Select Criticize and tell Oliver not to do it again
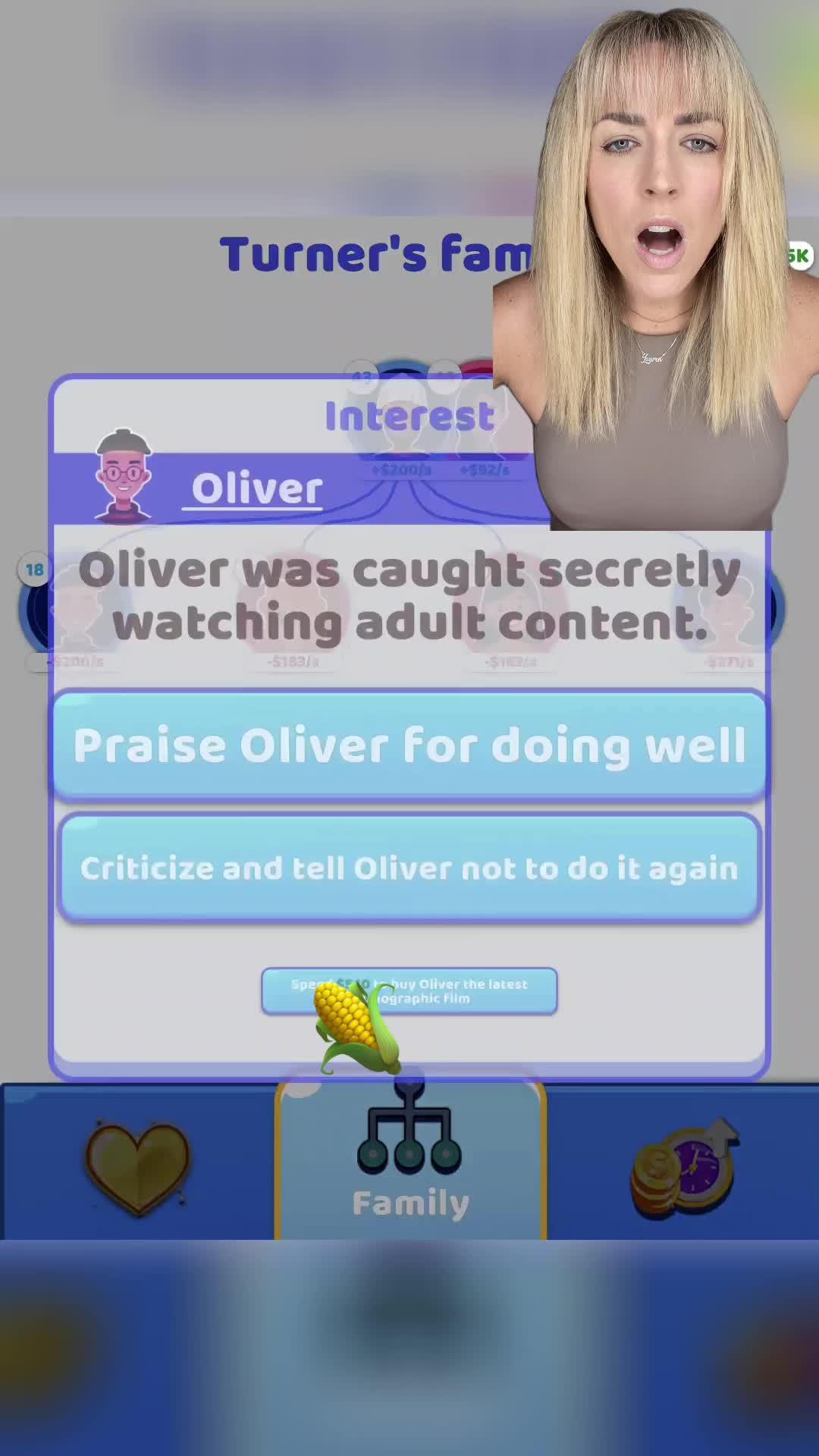Image resolution: width=819 pixels, height=1456 pixels. pos(409,868)
